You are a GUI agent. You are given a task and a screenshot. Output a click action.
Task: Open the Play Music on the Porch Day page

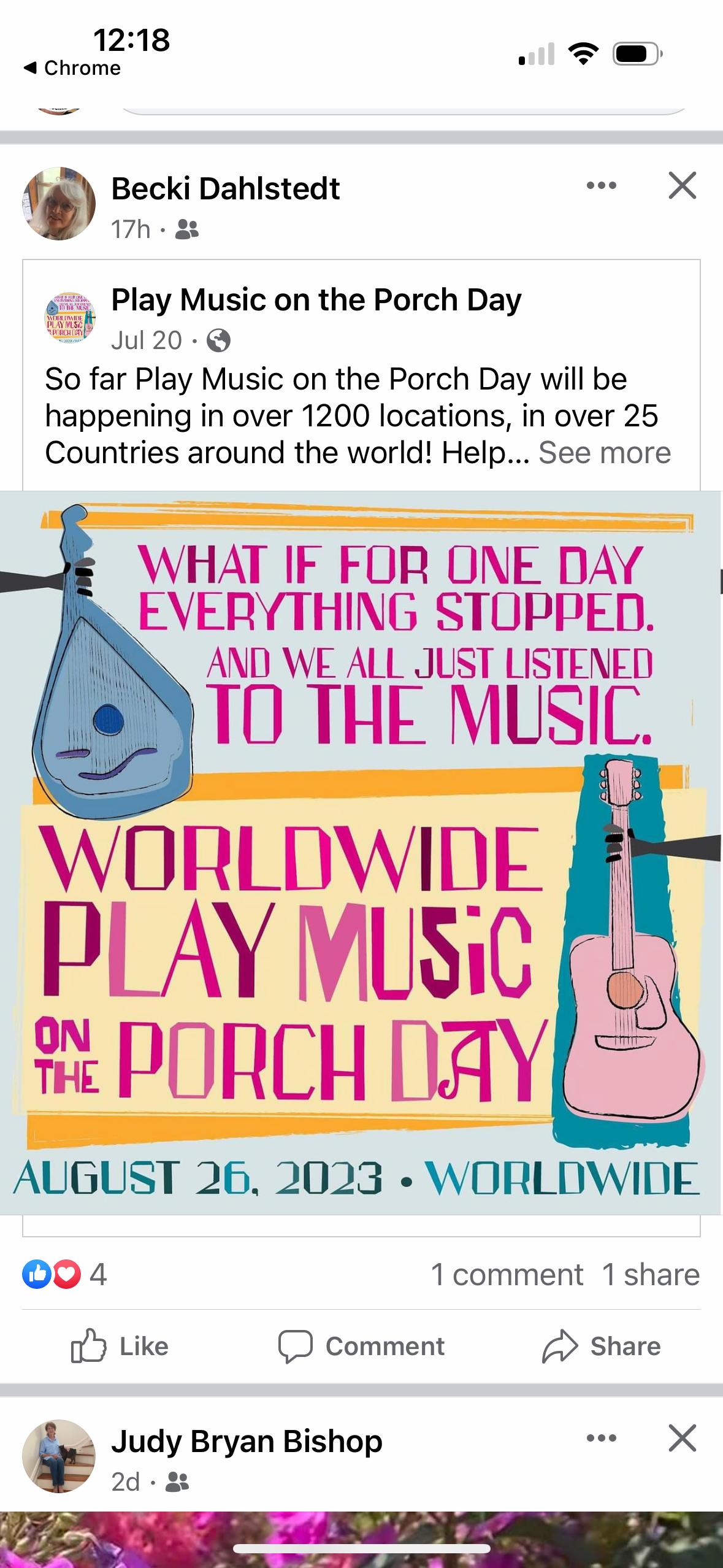[316, 300]
